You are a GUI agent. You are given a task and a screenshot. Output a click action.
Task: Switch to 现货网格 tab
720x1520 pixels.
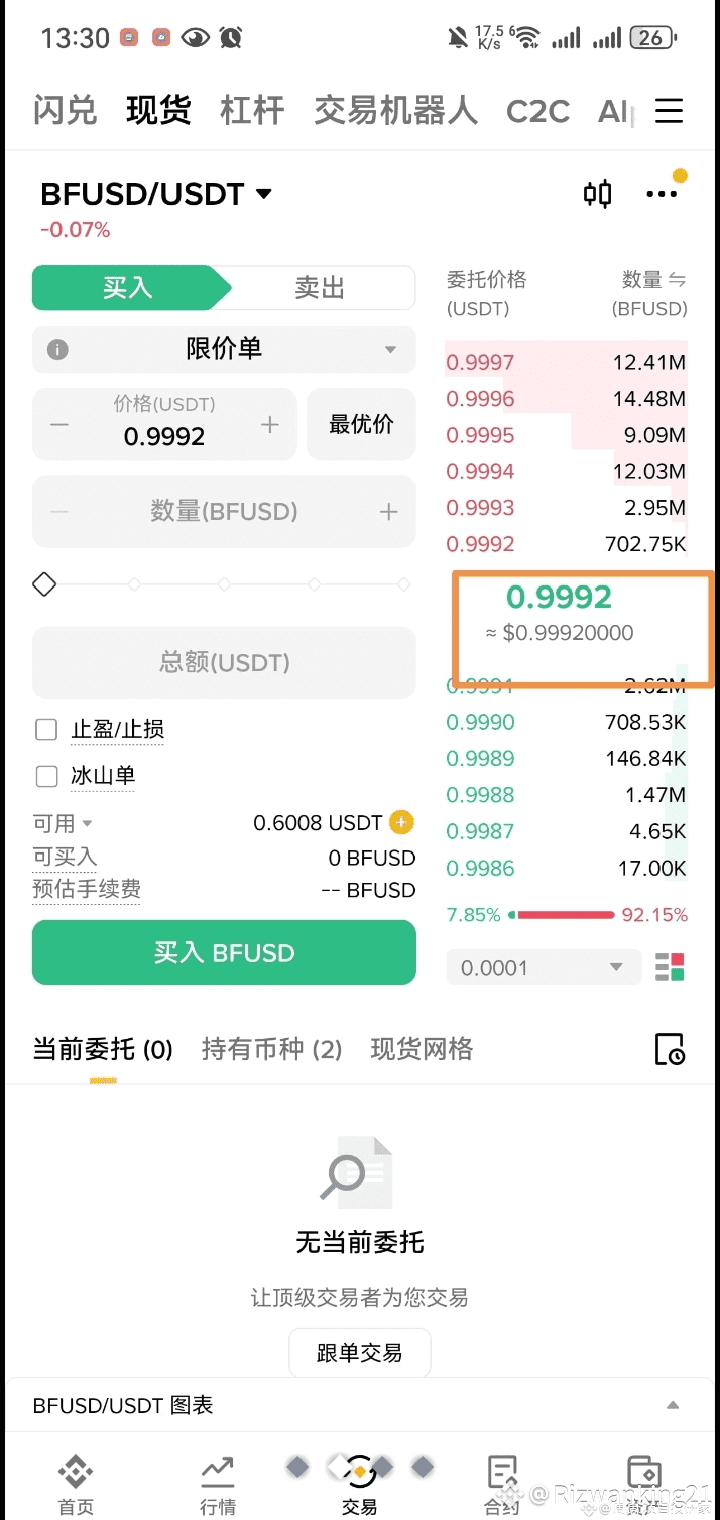tap(421, 1049)
